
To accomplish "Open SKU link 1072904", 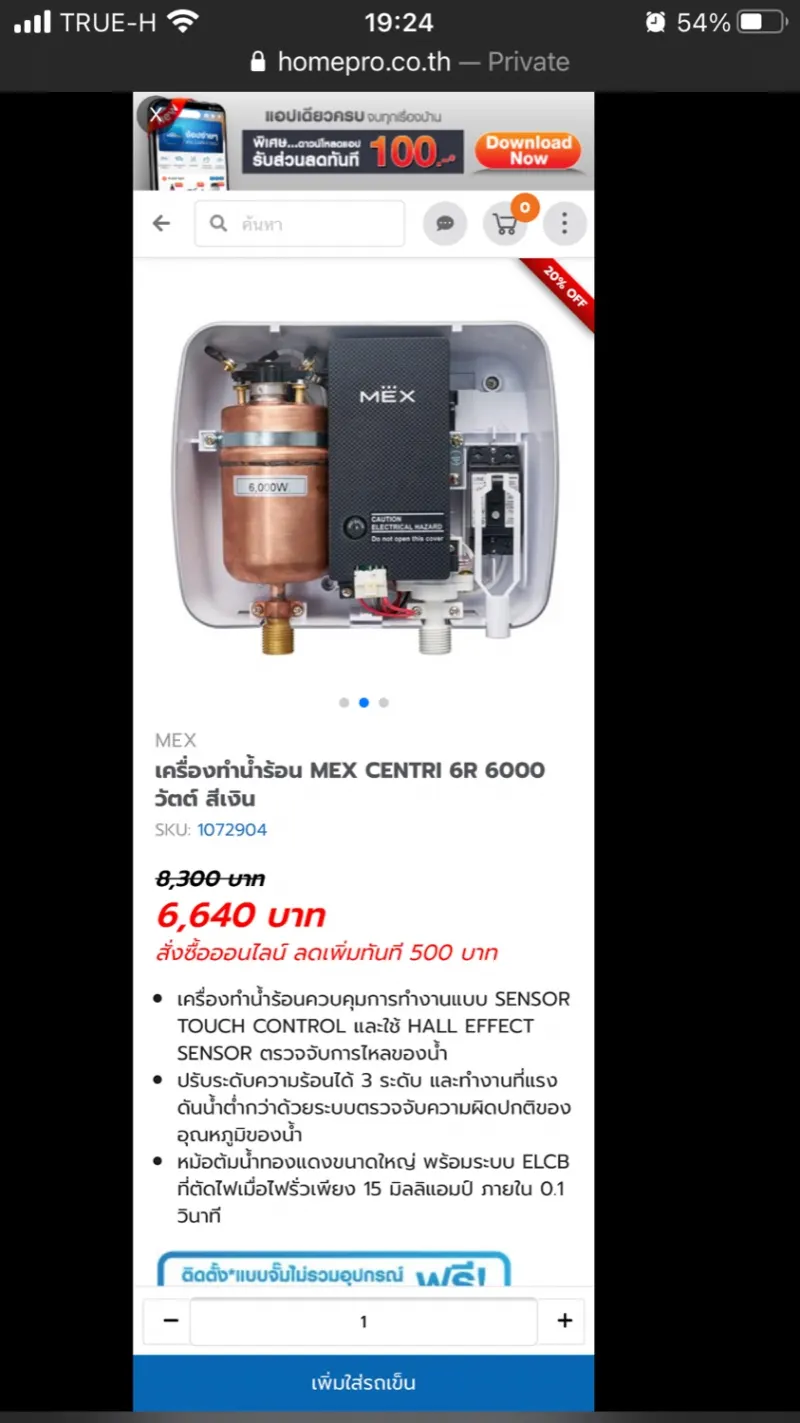I will [232, 830].
